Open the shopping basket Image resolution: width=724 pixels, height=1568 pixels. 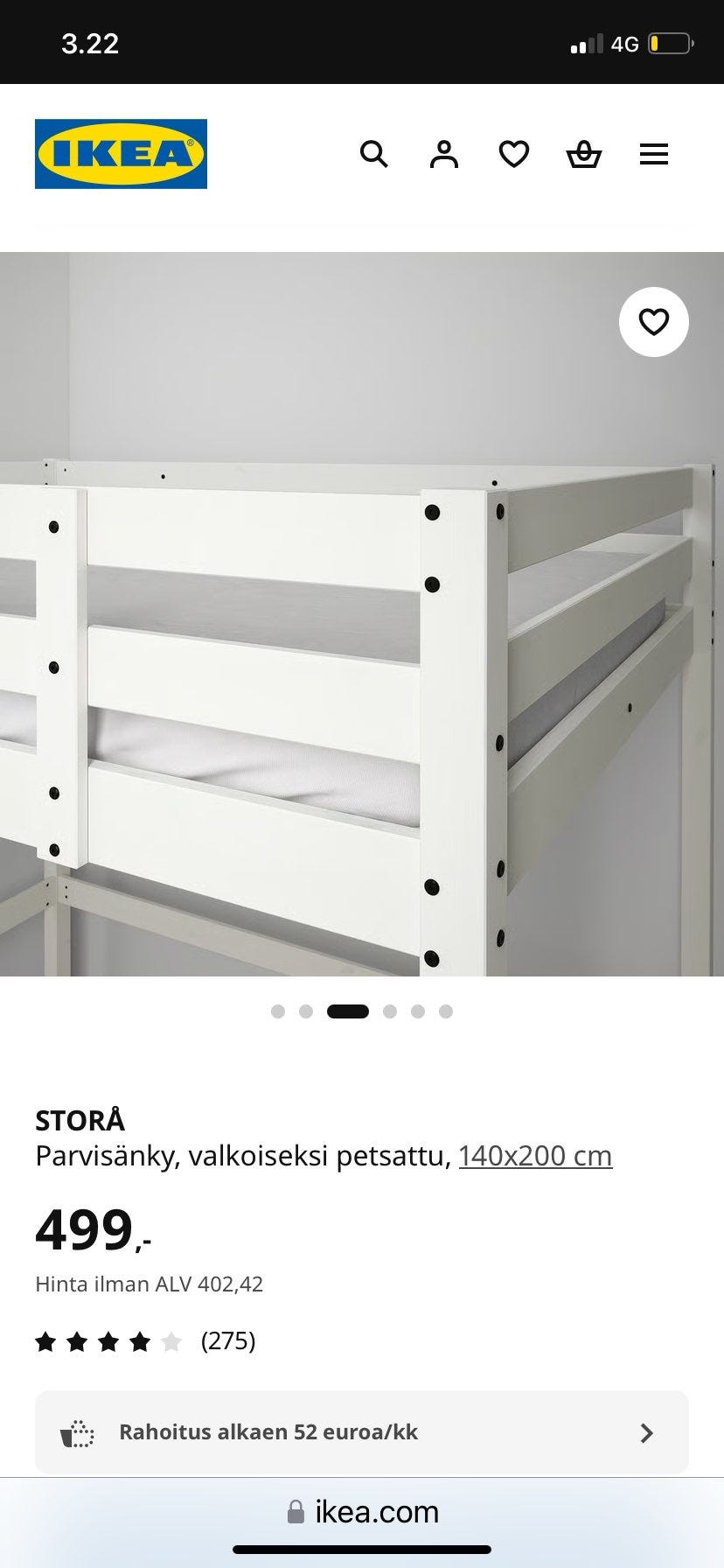(583, 155)
